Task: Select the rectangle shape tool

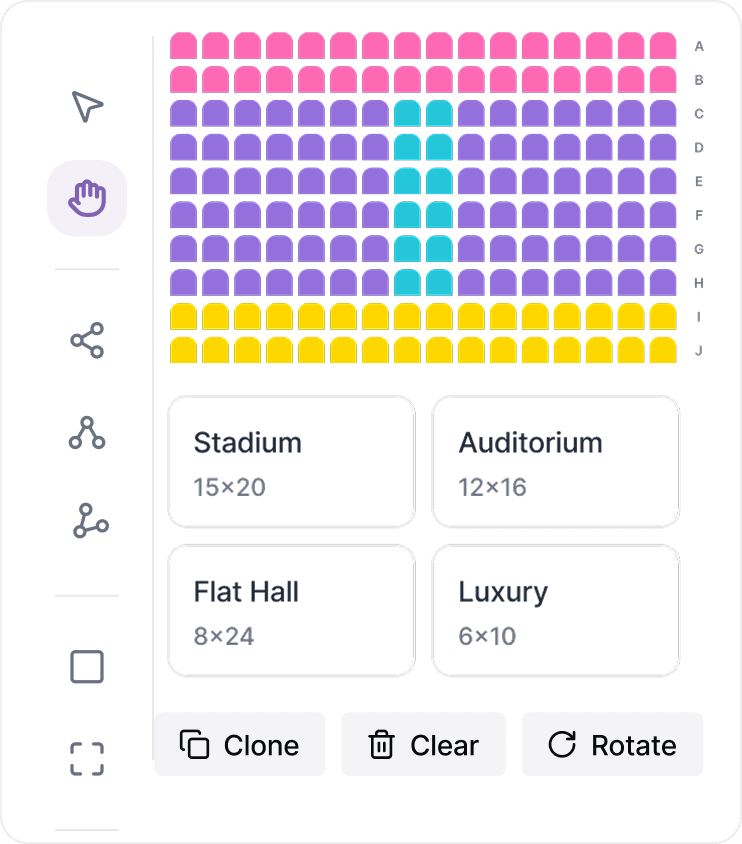Action: point(87,665)
